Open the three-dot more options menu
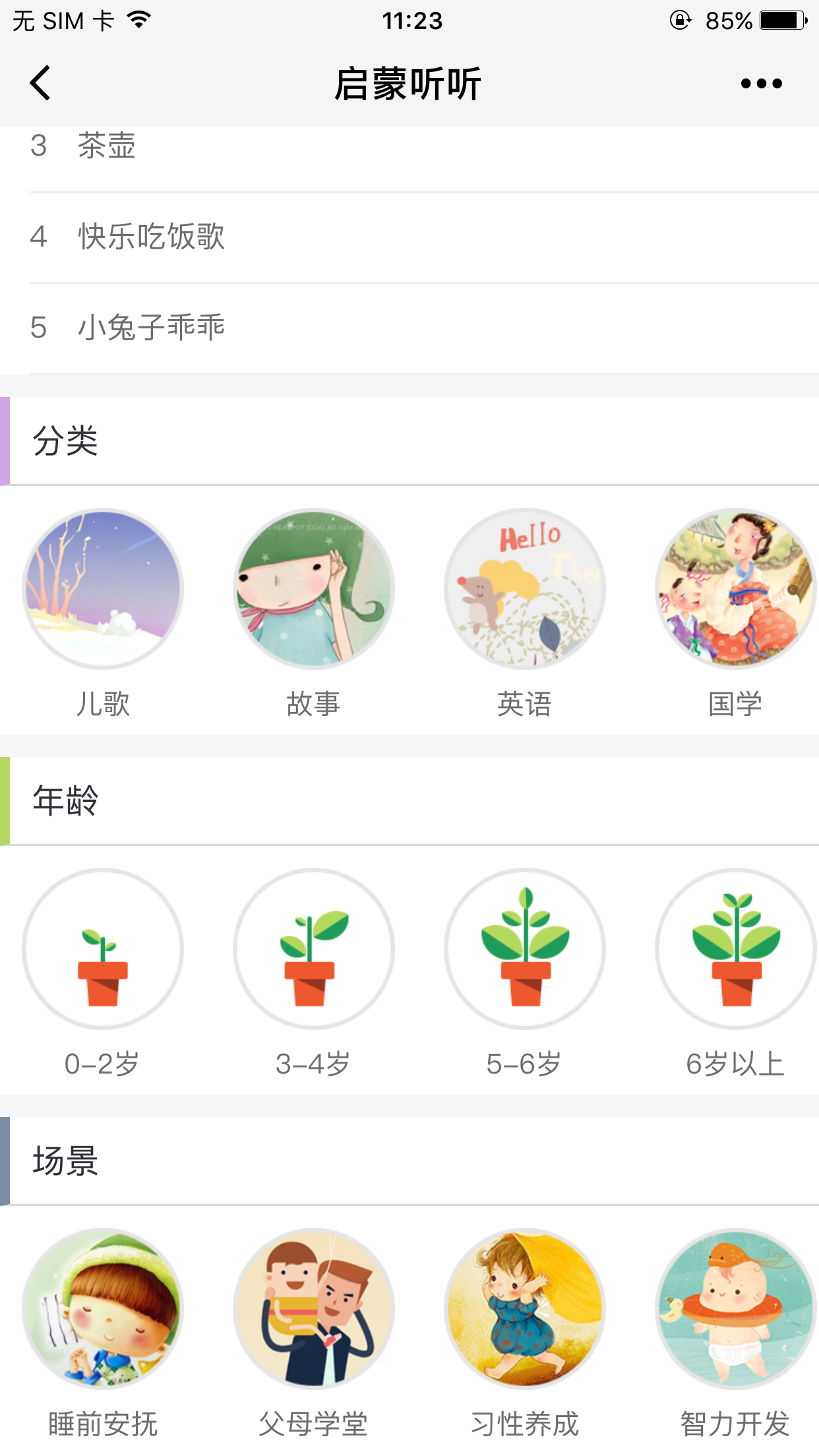819x1456 pixels. pyautogui.click(x=761, y=84)
